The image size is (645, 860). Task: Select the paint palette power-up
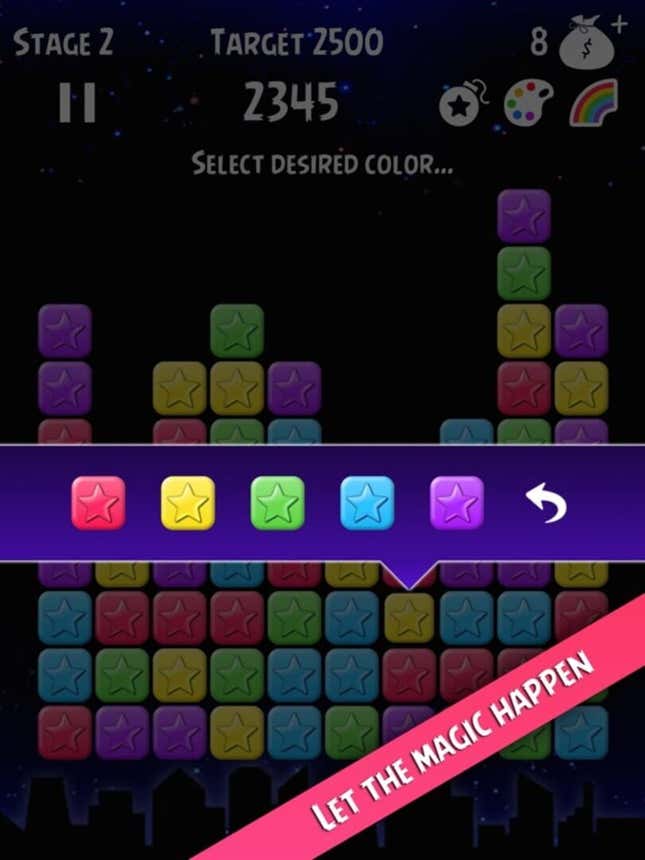tap(526, 104)
